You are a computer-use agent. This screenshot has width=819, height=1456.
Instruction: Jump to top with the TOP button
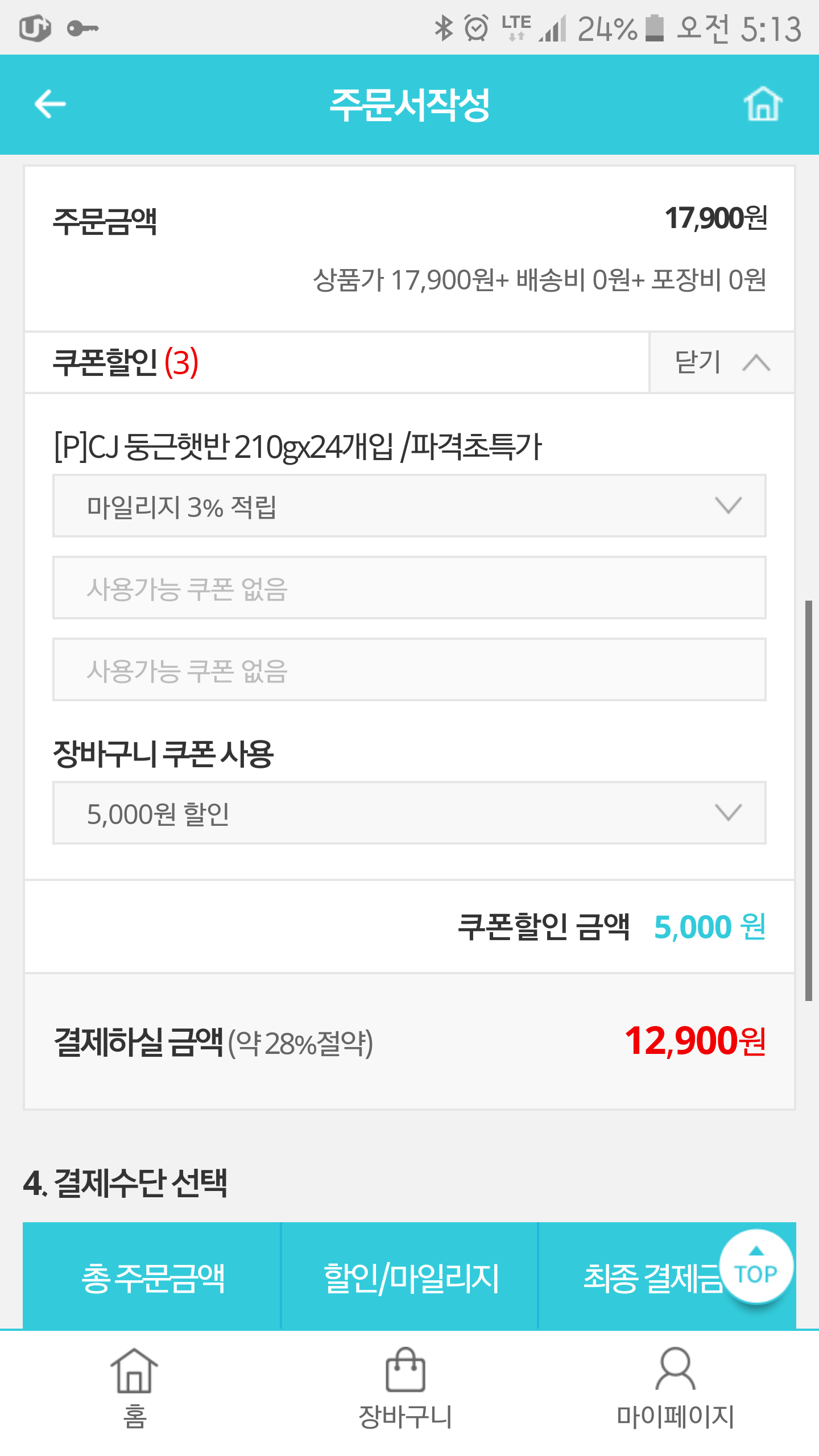tap(755, 1267)
